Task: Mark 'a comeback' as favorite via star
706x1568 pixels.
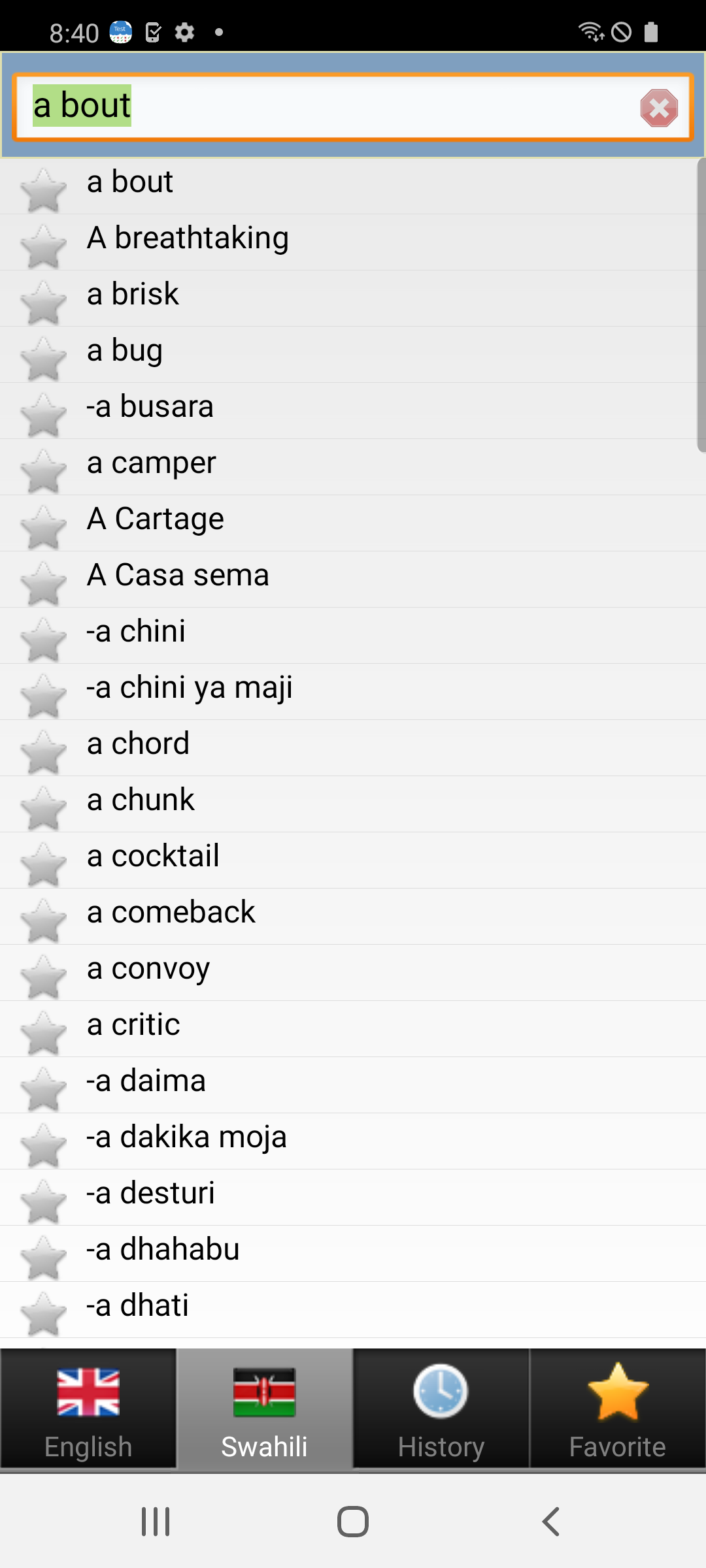Action: pyautogui.click(x=43, y=921)
